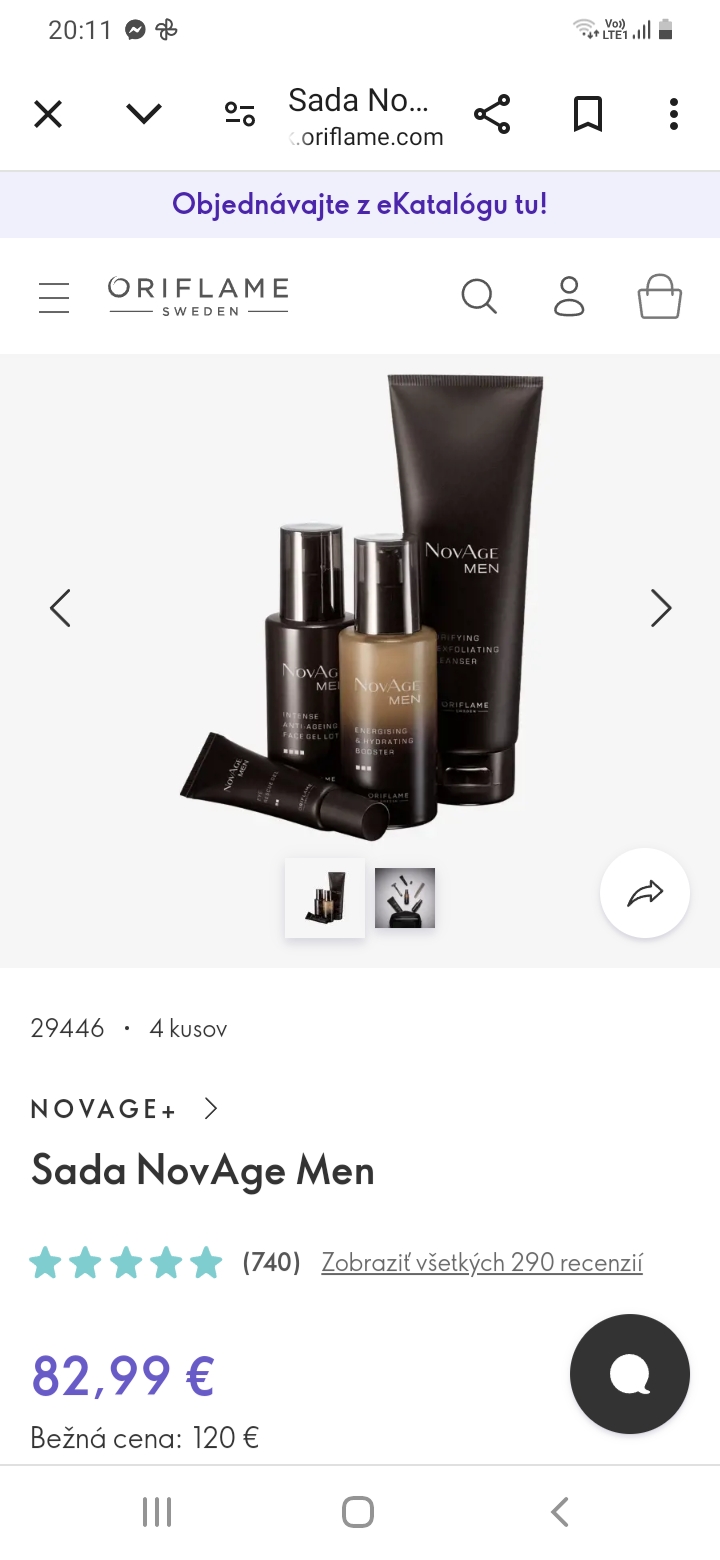The image size is (720, 1560).
Task: Search the Oriflame store
Action: coord(479,297)
